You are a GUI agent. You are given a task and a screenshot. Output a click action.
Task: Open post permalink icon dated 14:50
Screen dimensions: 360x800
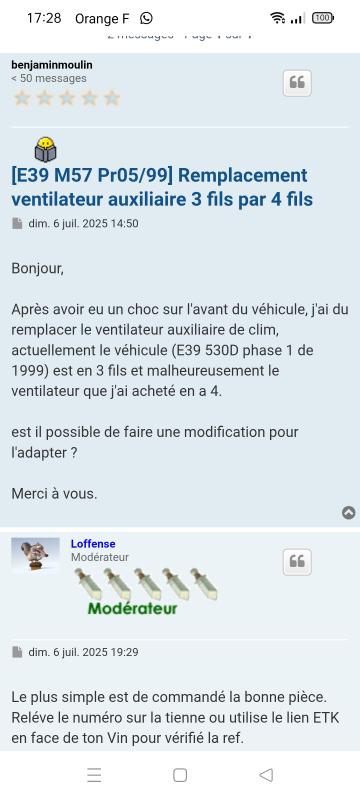click(x=17, y=223)
